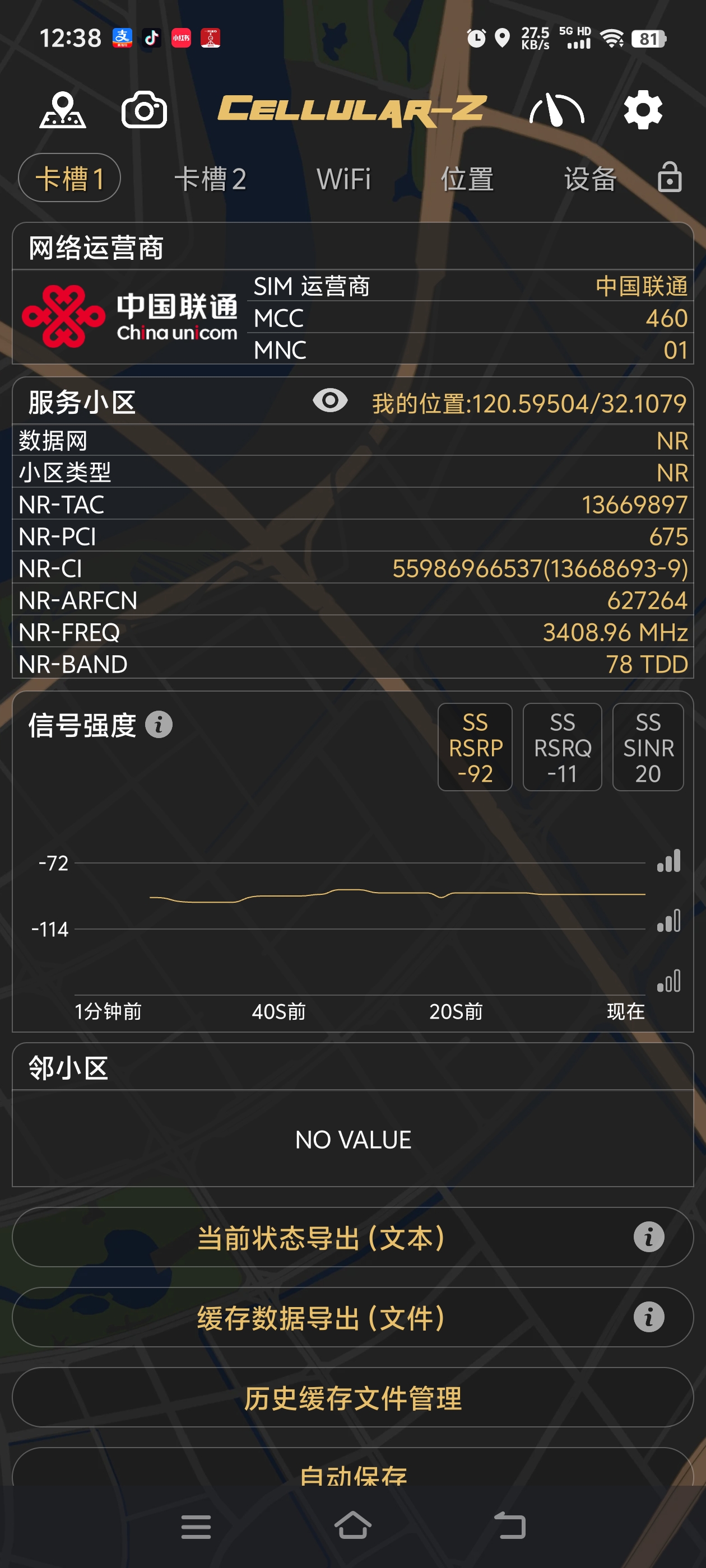This screenshot has width=706, height=1568.
Task: Toggle visibility eye in 服务小区 header
Action: 330,400
